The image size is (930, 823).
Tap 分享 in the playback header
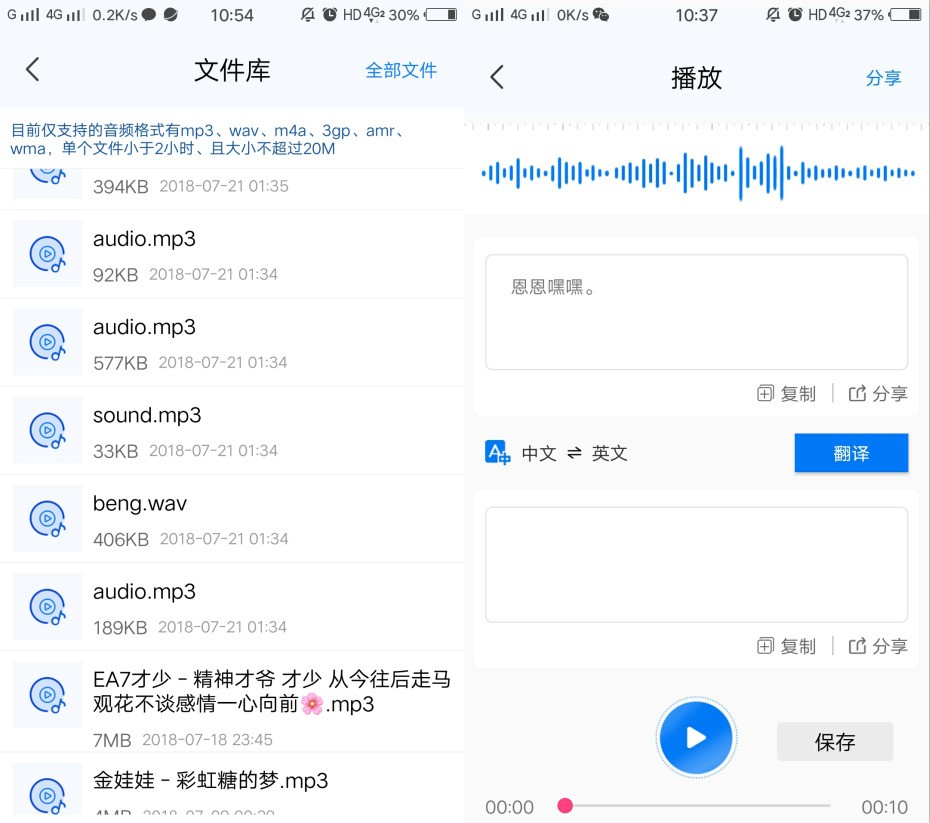pyautogui.click(x=883, y=78)
